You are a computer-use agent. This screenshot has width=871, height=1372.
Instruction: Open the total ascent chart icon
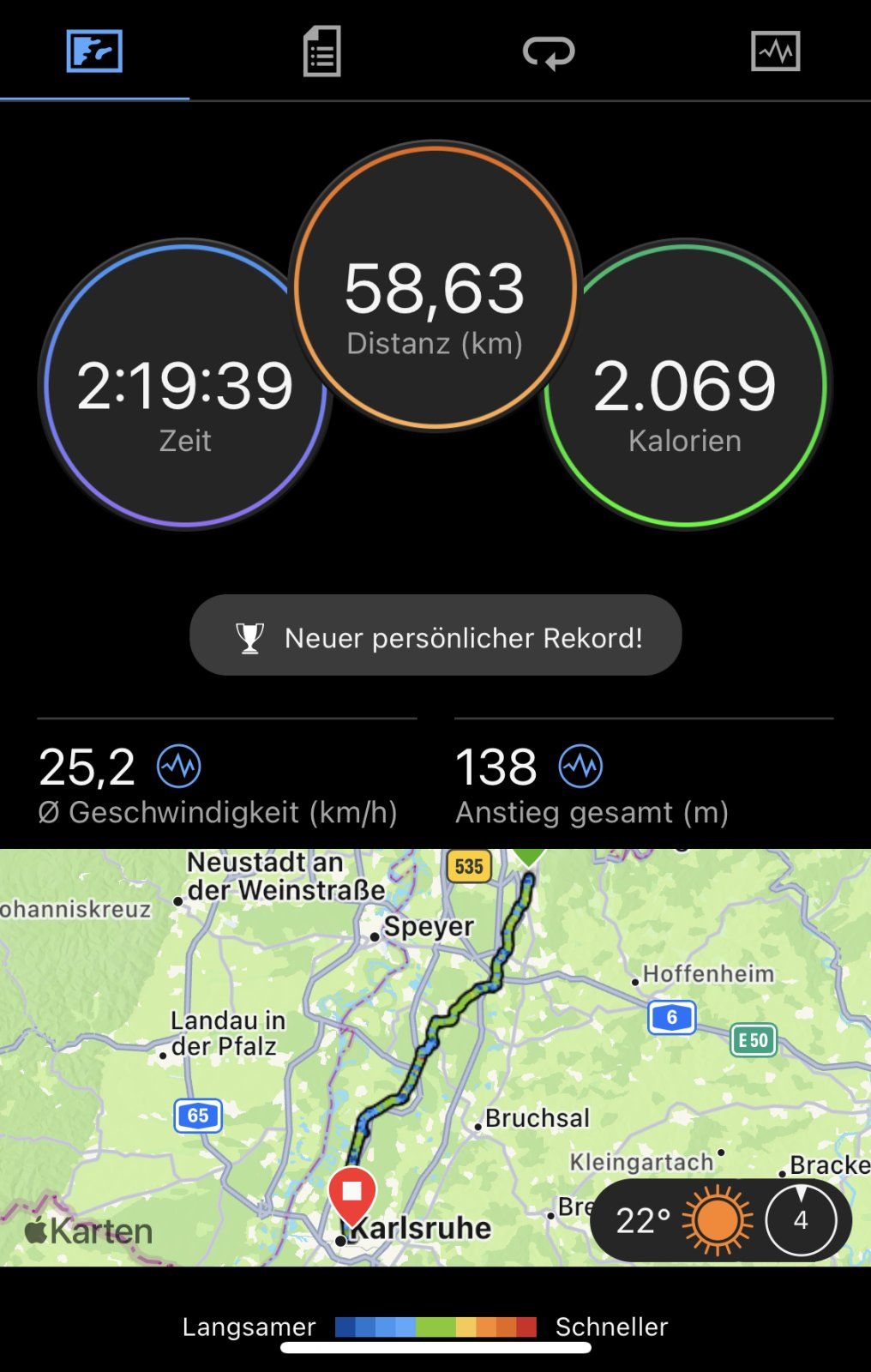tap(580, 766)
